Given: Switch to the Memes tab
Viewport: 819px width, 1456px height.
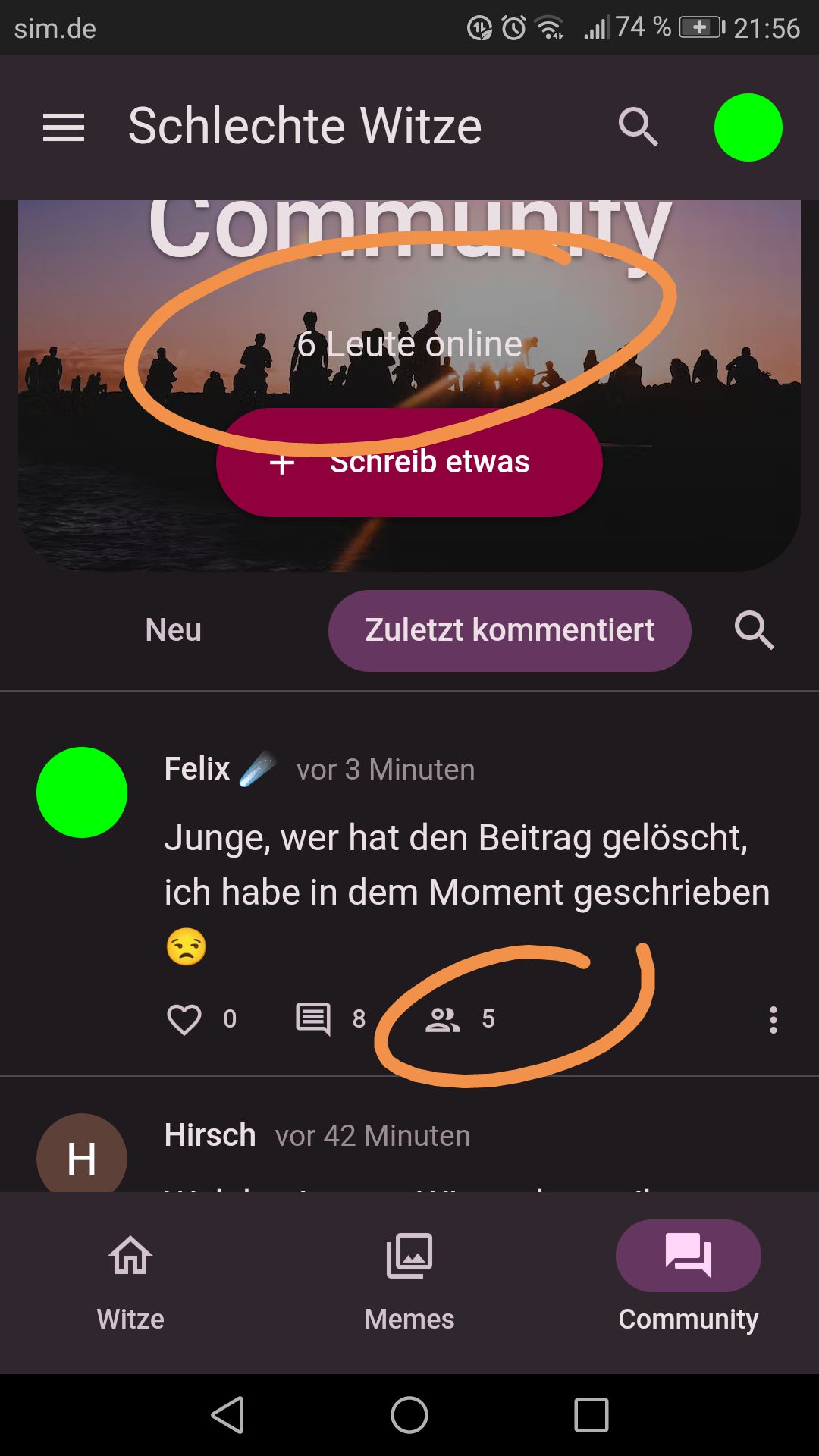Looking at the screenshot, I should click(409, 1283).
